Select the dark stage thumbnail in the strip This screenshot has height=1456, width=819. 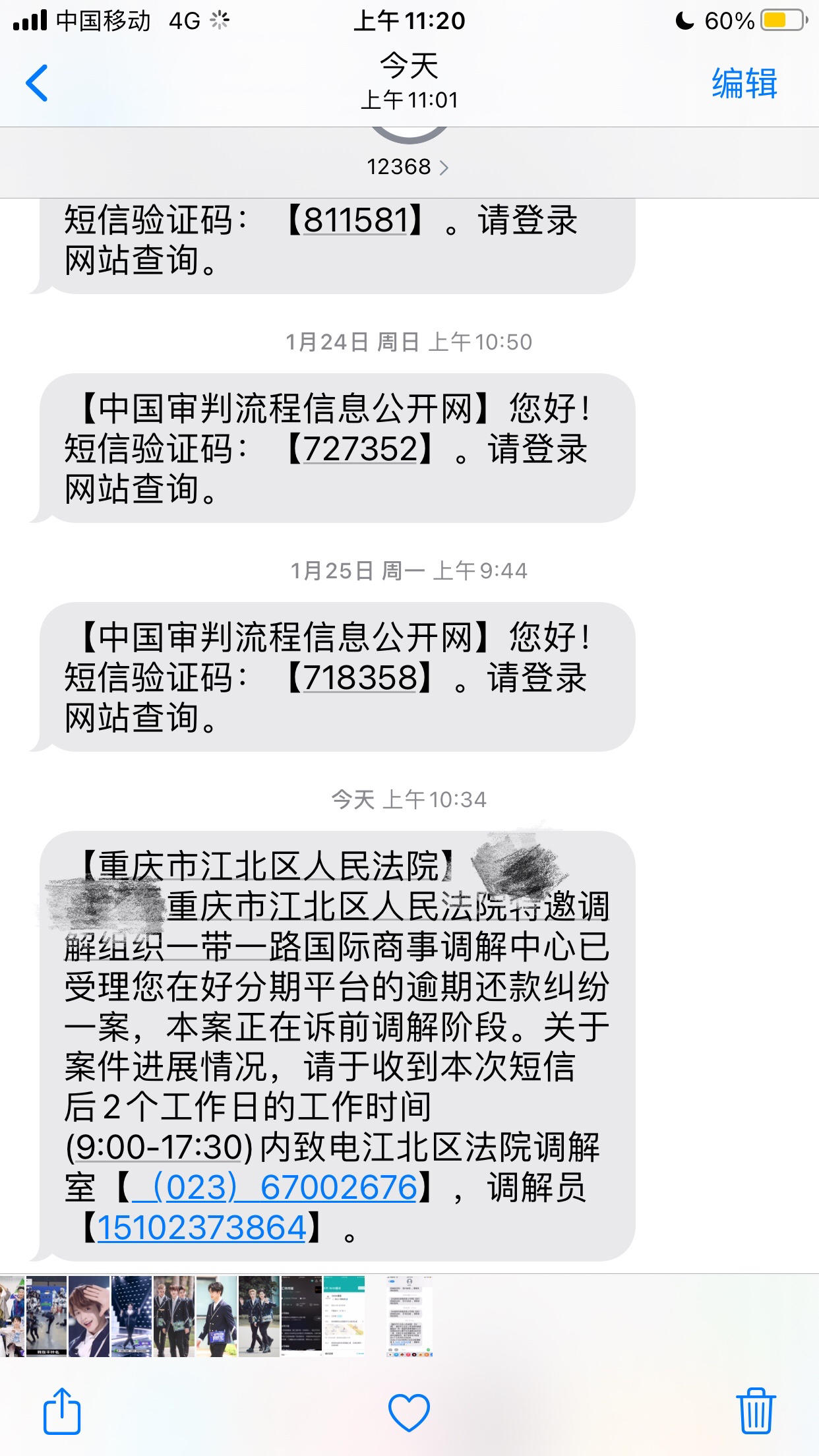point(131,1316)
